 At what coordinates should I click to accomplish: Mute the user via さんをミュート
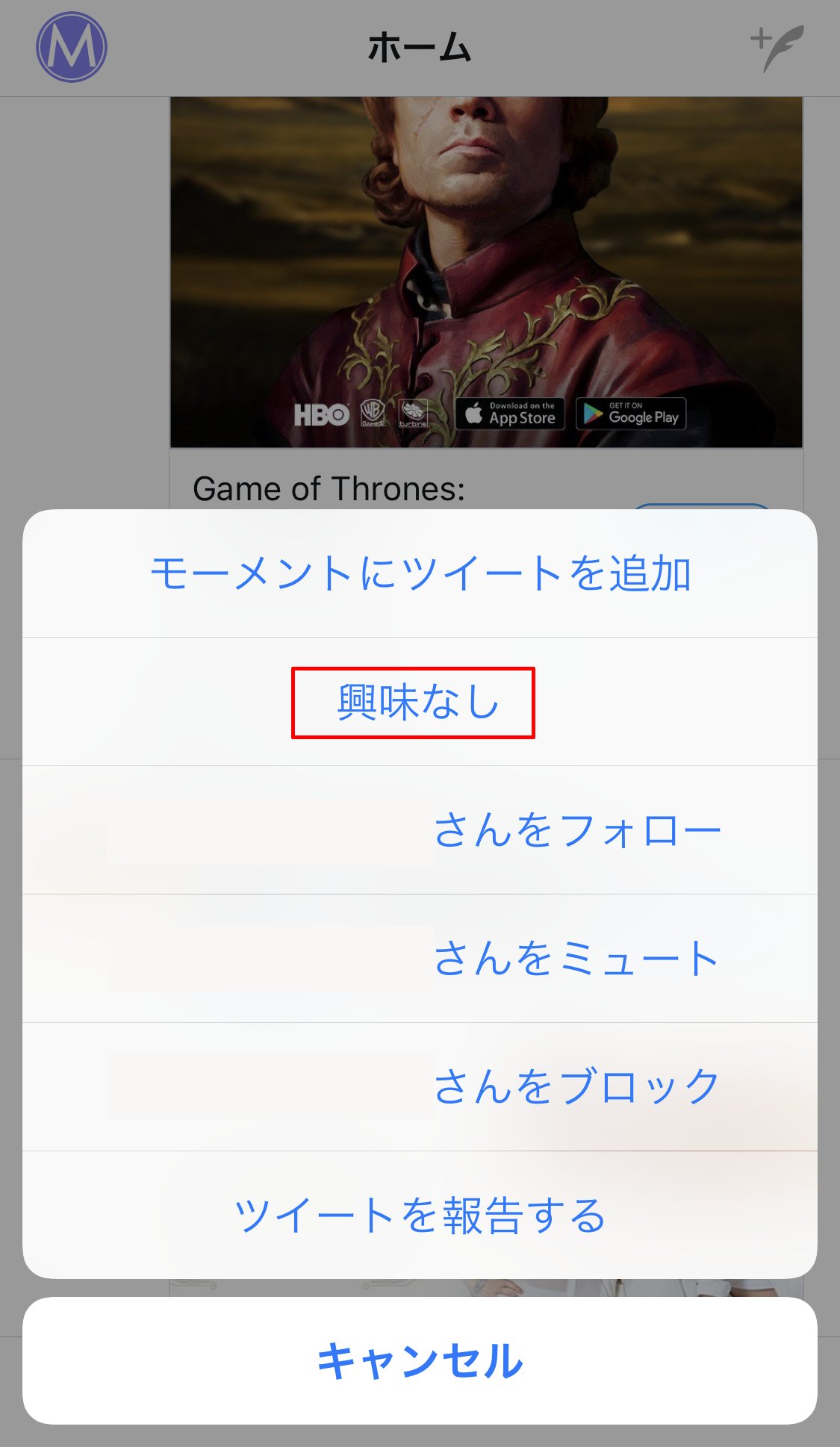420,959
